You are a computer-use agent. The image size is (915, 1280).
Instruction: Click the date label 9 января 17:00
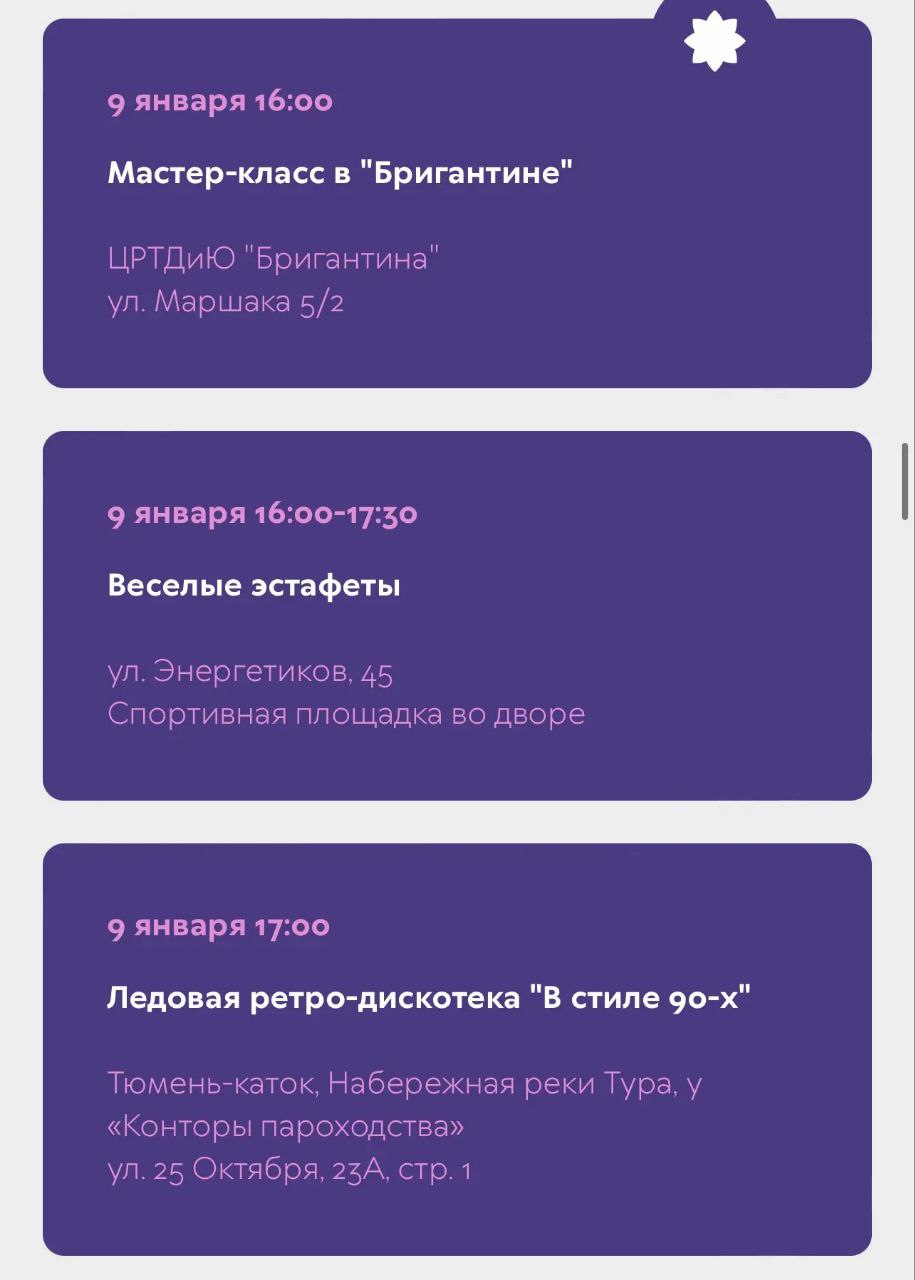click(x=219, y=926)
